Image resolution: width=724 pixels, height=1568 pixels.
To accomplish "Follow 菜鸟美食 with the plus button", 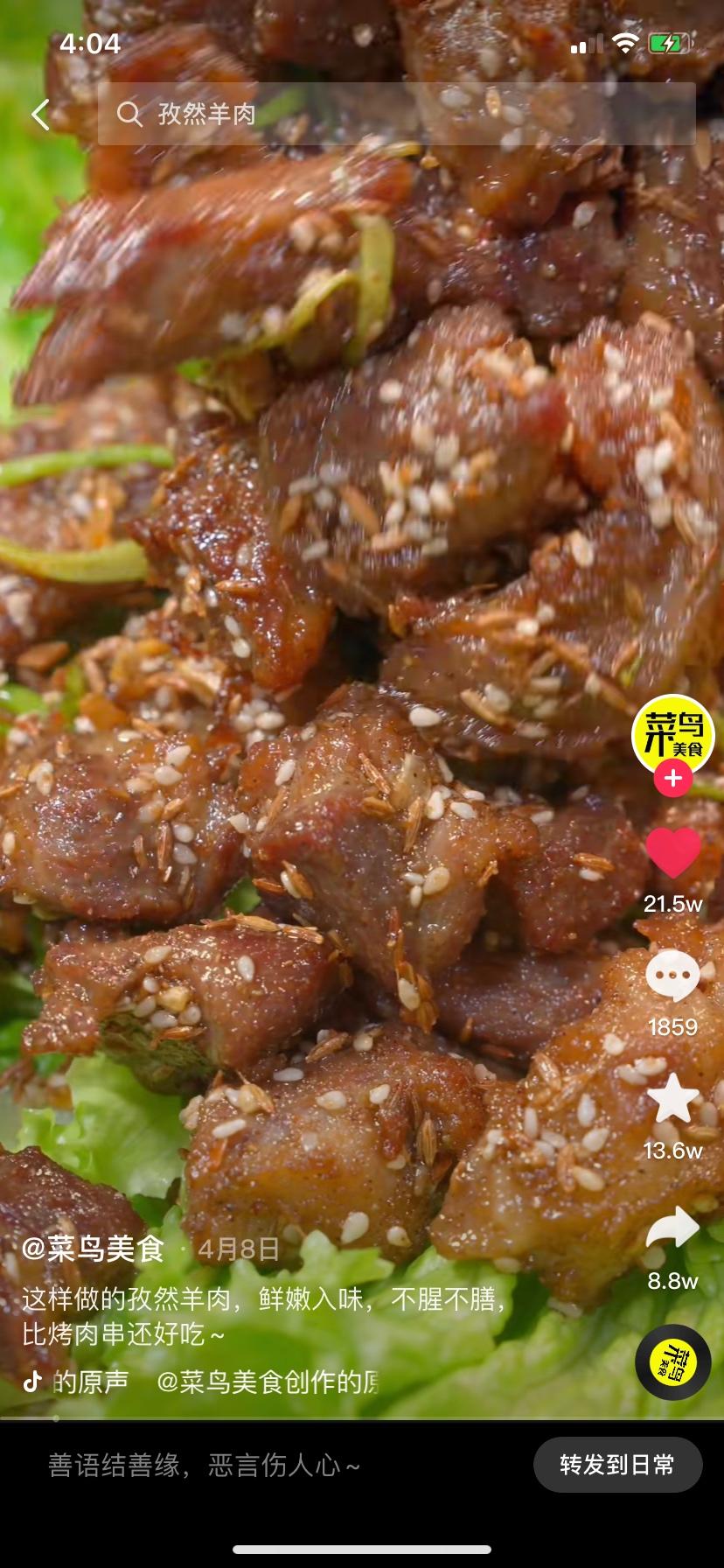I will click(x=672, y=778).
